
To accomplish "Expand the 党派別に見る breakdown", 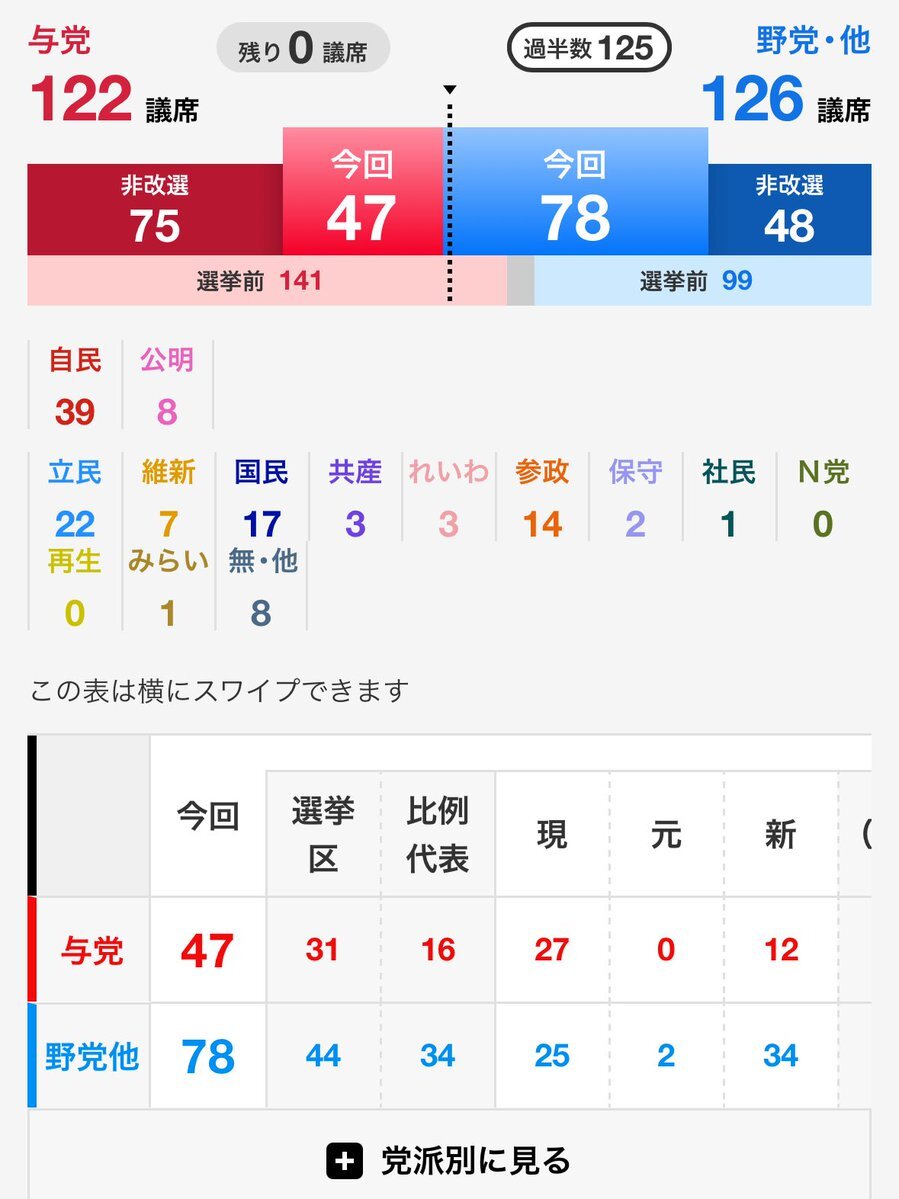I will tap(449, 1160).
